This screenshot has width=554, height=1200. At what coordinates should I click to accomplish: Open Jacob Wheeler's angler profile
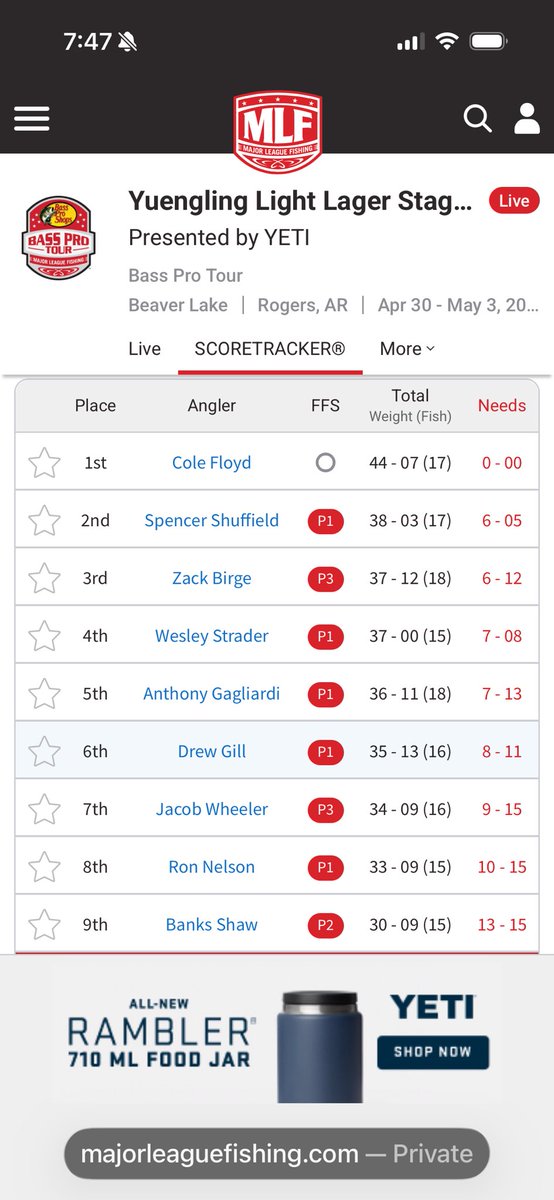tap(211, 809)
